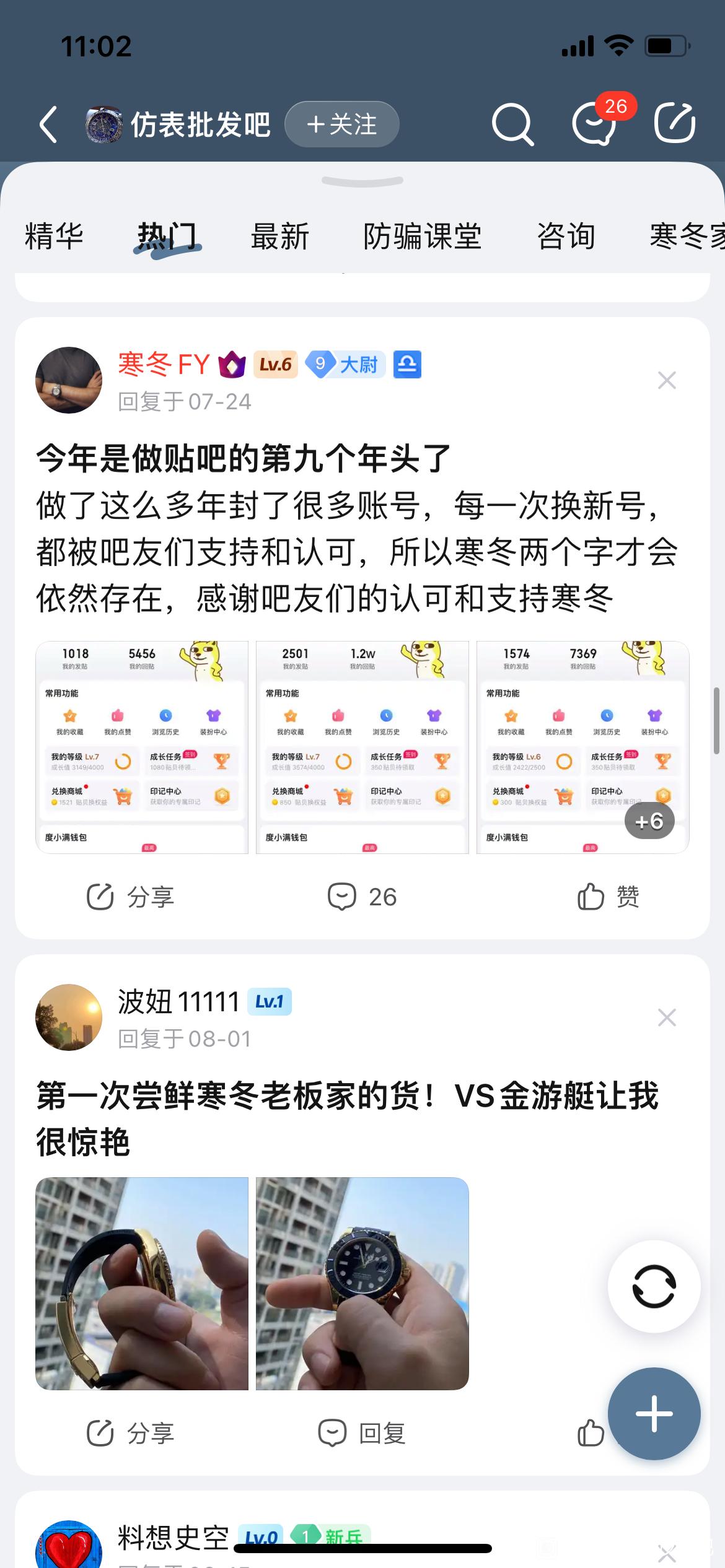Dismiss the post by 波妞11111
Image resolution: width=725 pixels, height=1568 pixels.
(667, 1017)
